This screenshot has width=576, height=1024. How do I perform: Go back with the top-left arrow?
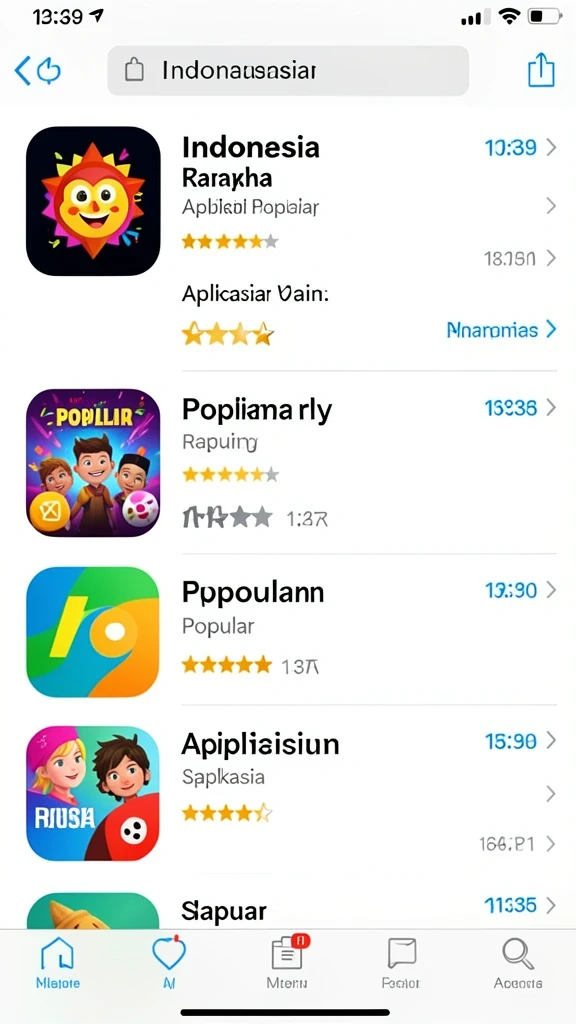pos(22,71)
